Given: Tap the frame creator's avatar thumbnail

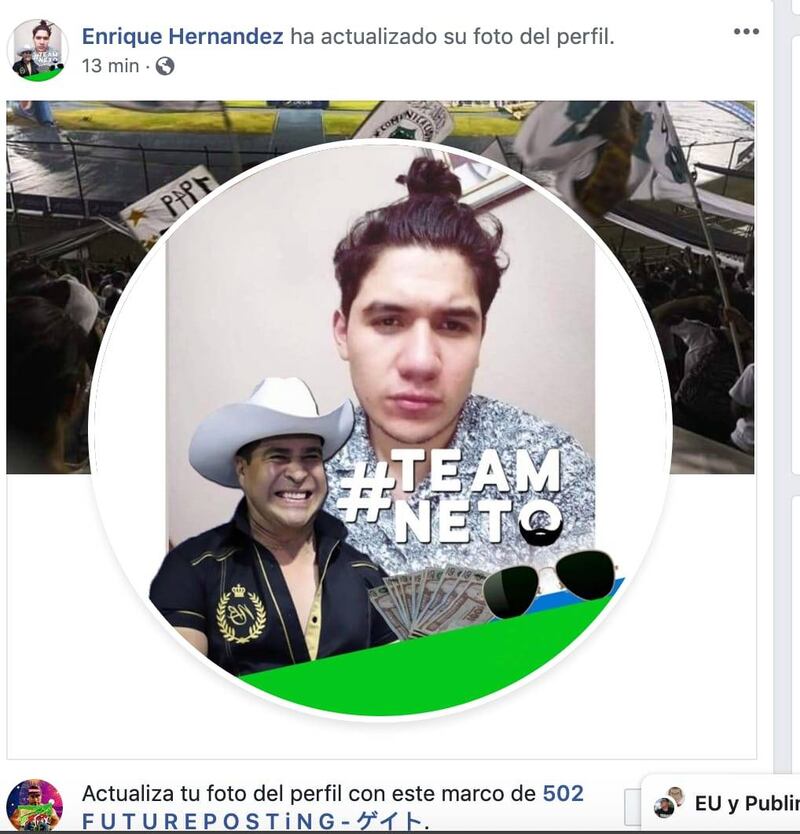Looking at the screenshot, I should pyautogui.click(x=35, y=806).
